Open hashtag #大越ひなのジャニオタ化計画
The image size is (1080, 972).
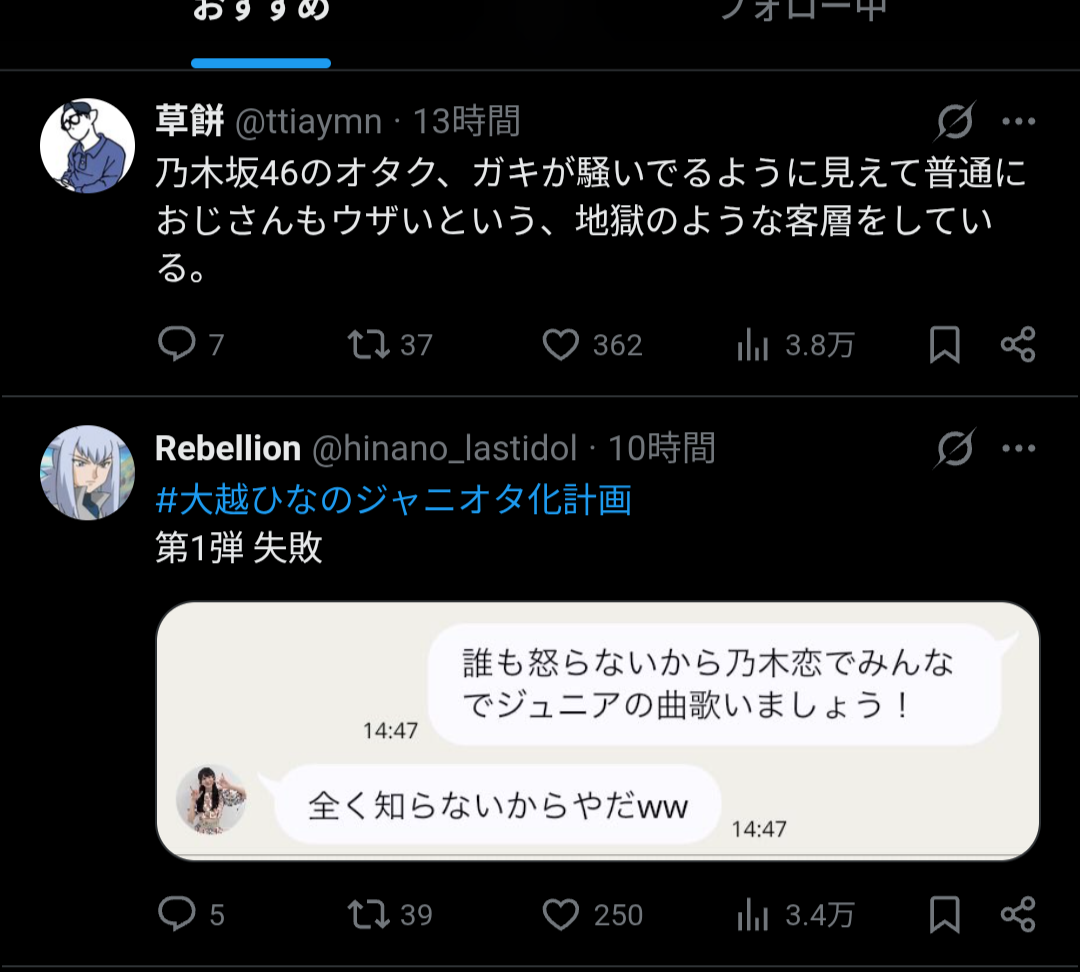click(x=394, y=499)
